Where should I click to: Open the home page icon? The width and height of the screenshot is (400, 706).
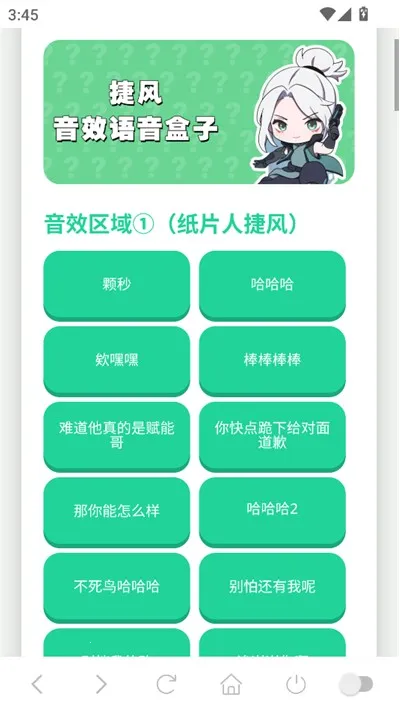tap(231, 684)
